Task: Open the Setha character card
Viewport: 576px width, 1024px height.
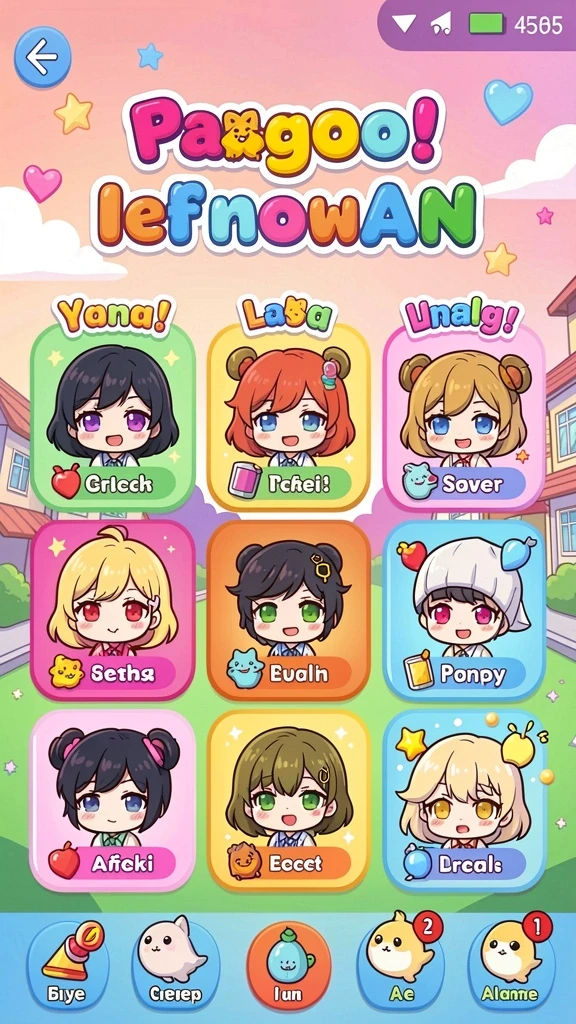Action: pyautogui.click(x=112, y=611)
